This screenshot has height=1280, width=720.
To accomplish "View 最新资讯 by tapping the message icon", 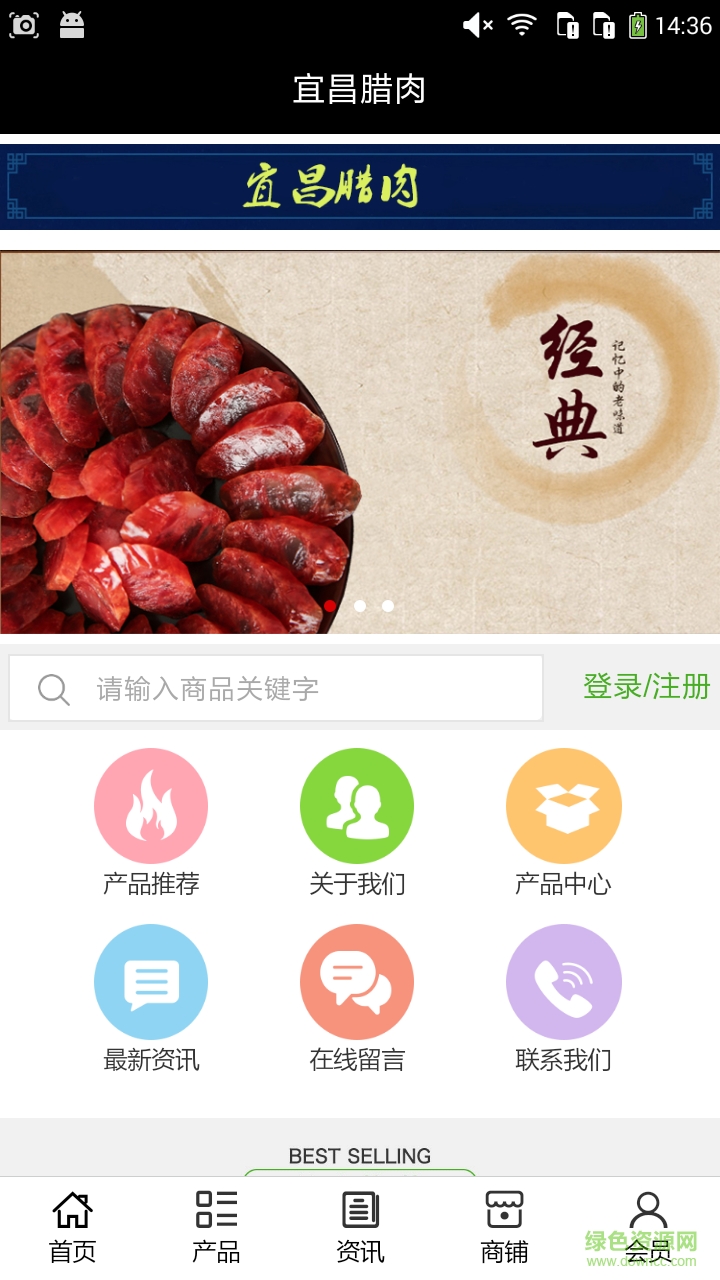I will (x=151, y=980).
